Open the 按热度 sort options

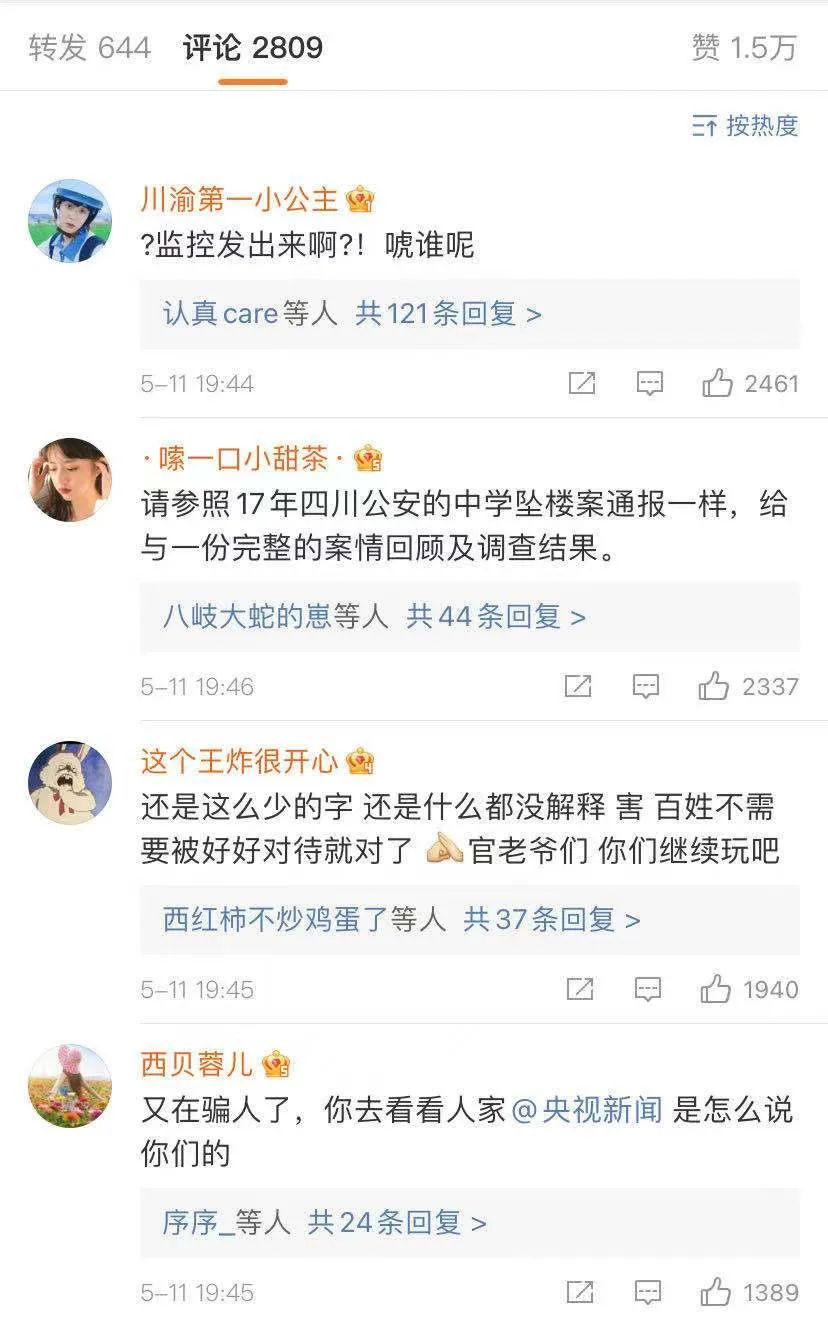tap(745, 125)
